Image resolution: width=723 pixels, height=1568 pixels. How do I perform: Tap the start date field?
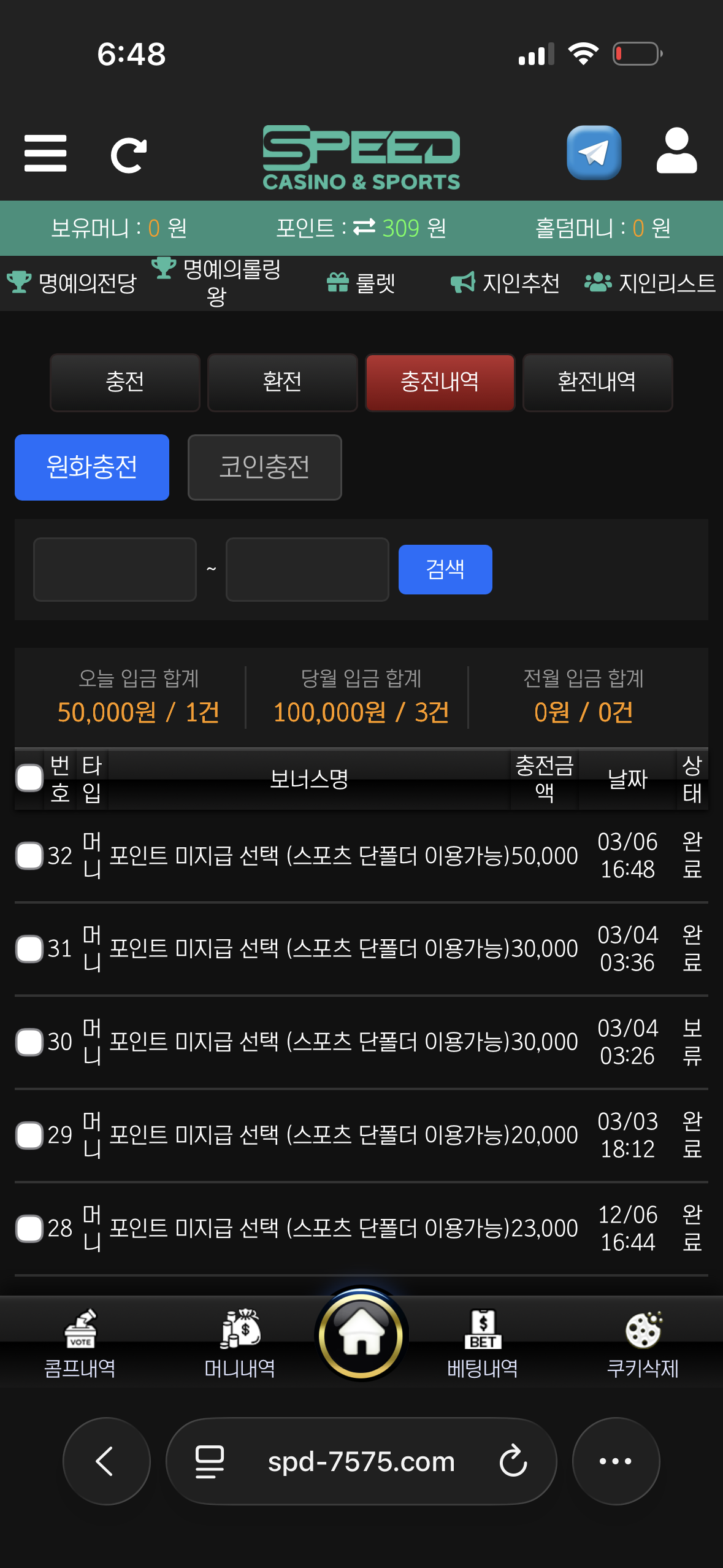coord(115,569)
